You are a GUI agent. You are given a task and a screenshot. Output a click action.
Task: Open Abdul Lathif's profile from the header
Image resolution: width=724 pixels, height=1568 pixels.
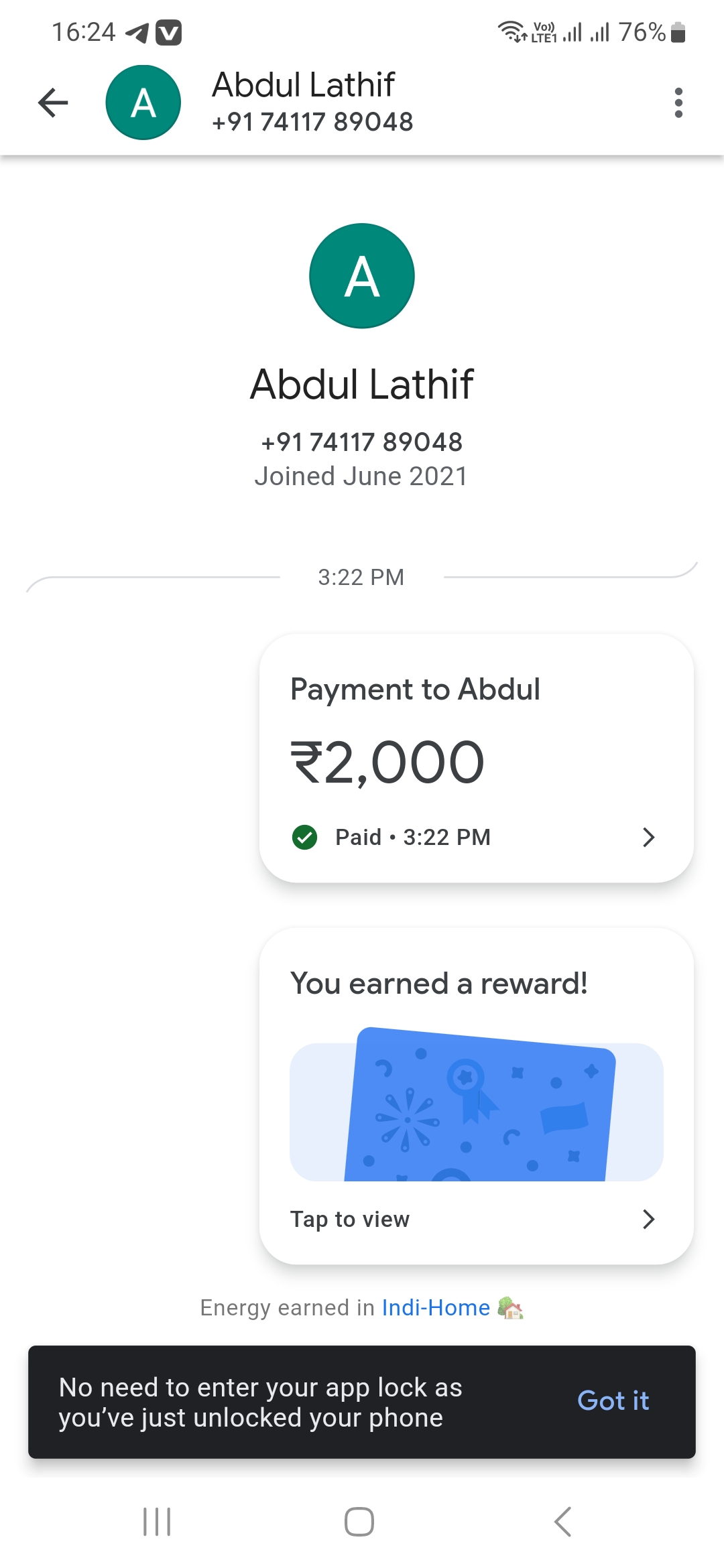point(312,103)
